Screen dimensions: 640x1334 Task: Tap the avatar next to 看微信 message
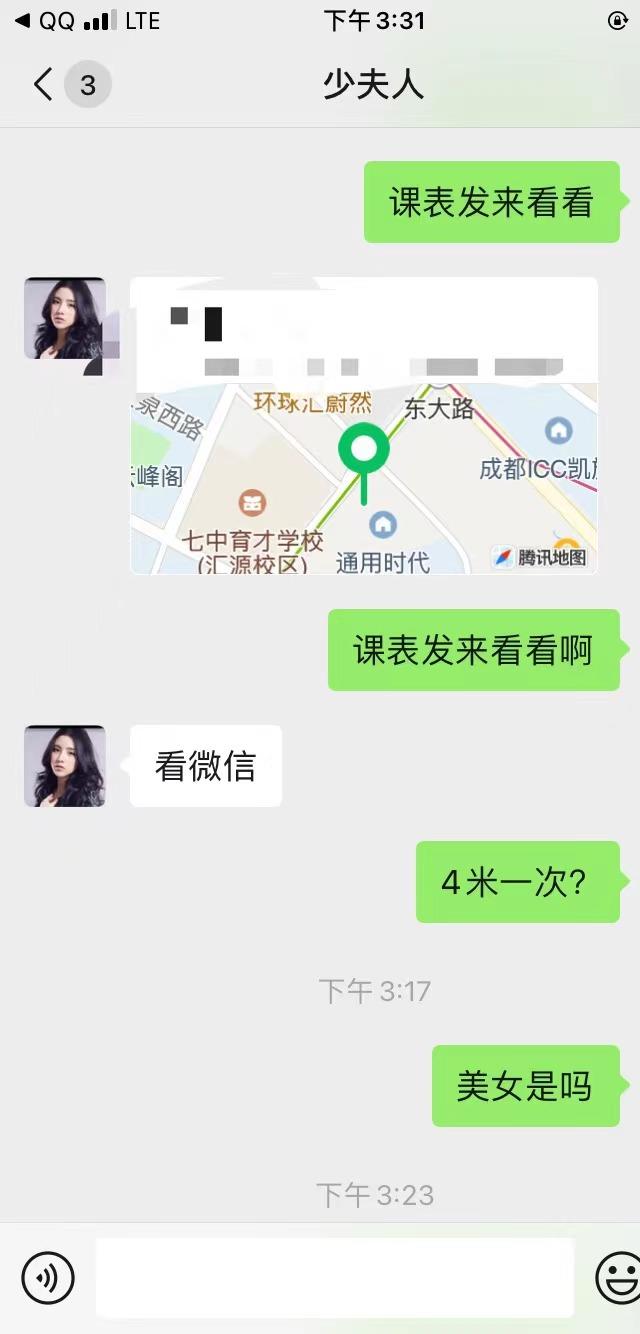[x=65, y=766]
